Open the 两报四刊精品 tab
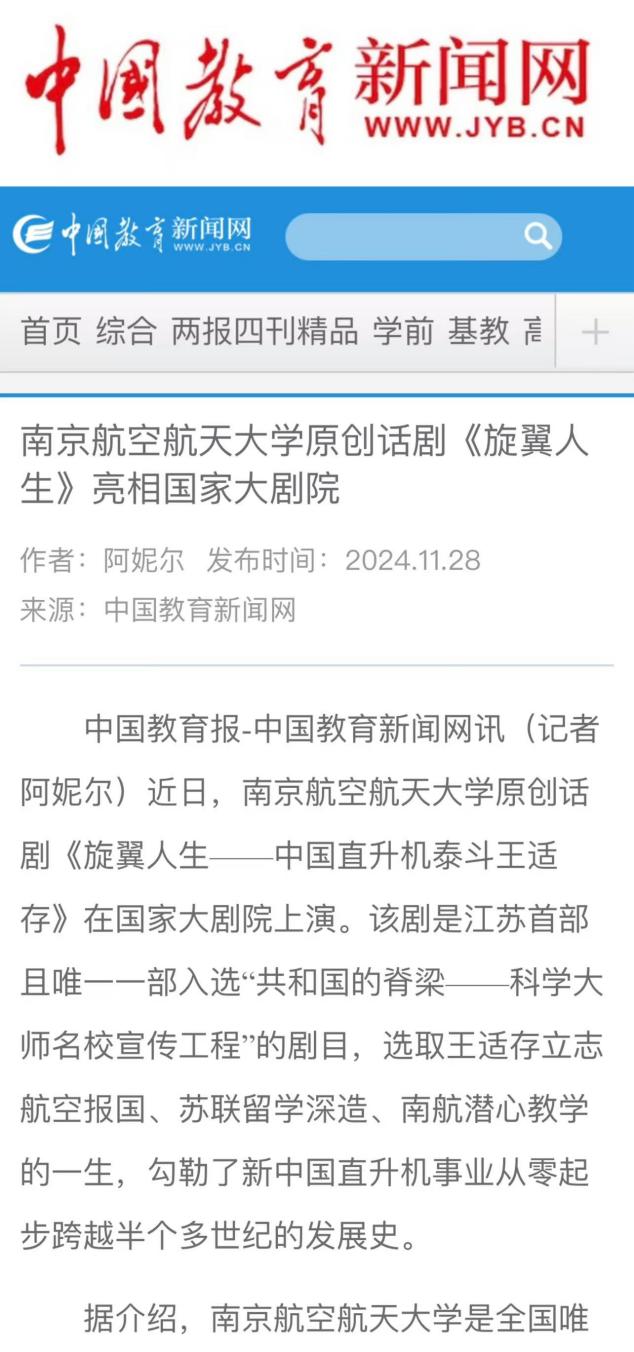 tap(264, 331)
